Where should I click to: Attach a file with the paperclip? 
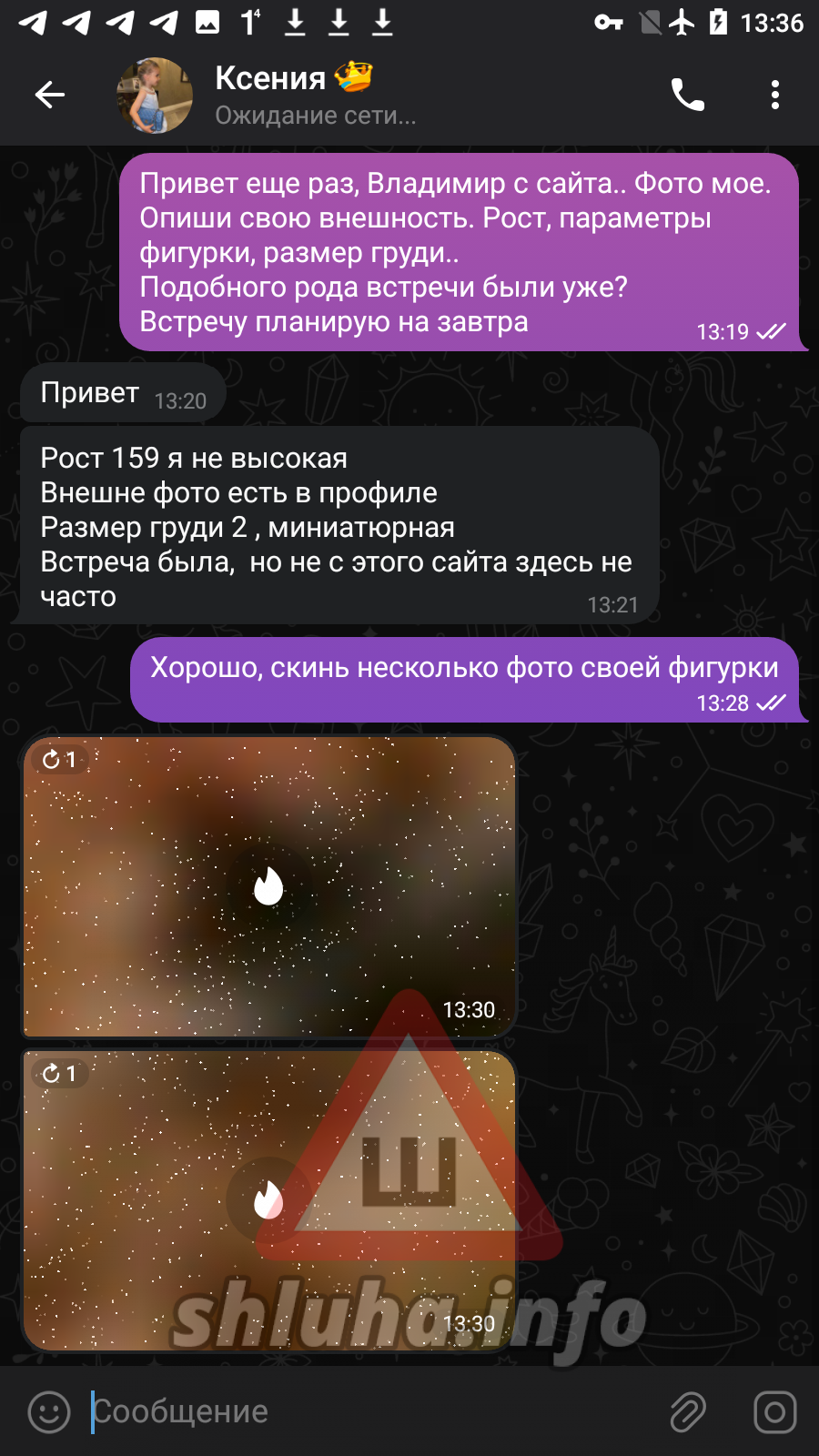tap(688, 1412)
